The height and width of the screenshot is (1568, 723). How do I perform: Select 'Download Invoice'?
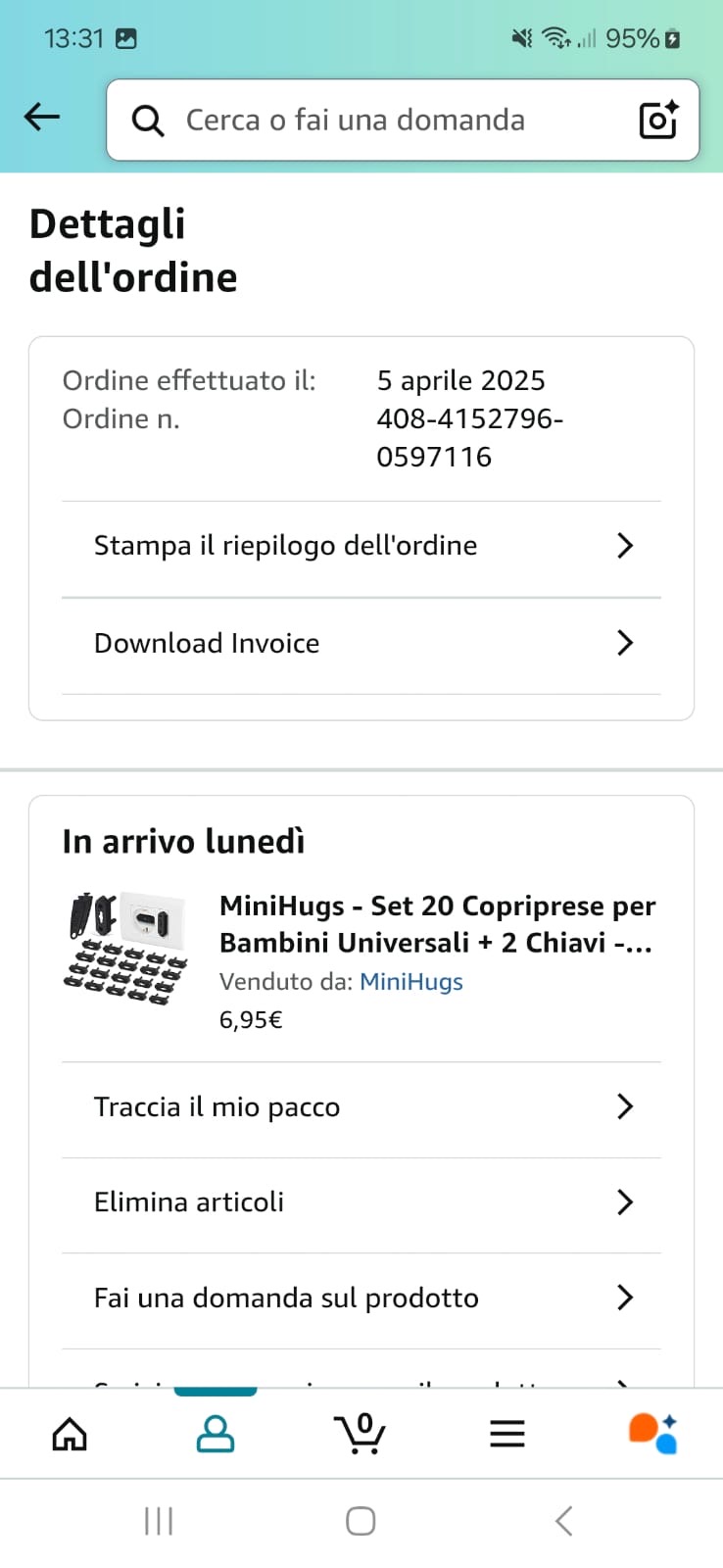[361, 643]
